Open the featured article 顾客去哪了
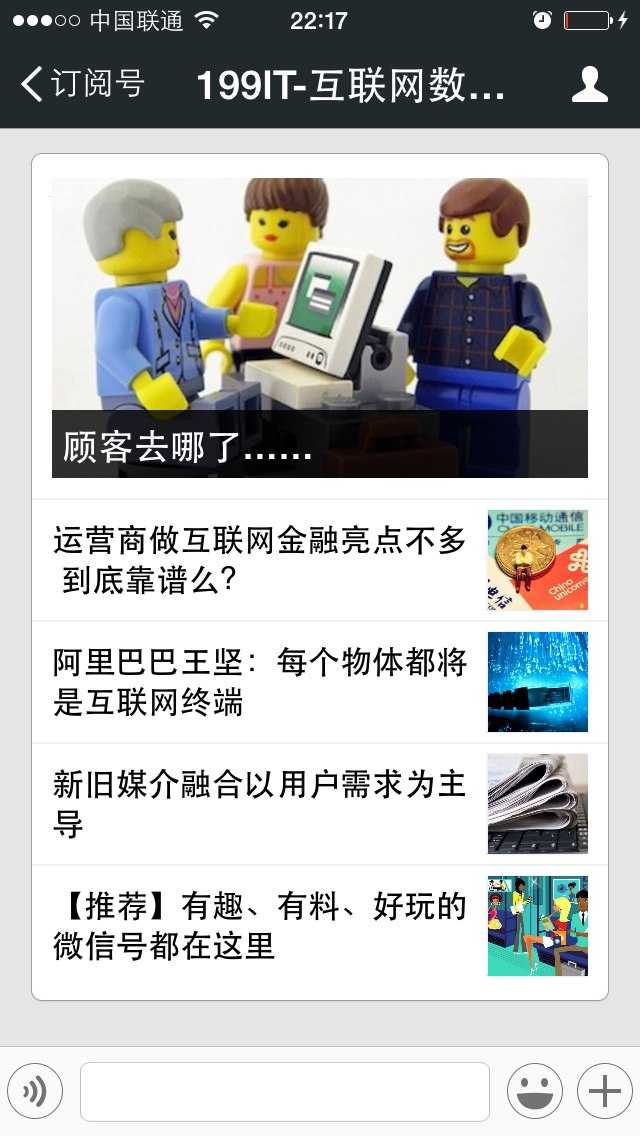The image size is (640, 1136). tap(320, 328)
